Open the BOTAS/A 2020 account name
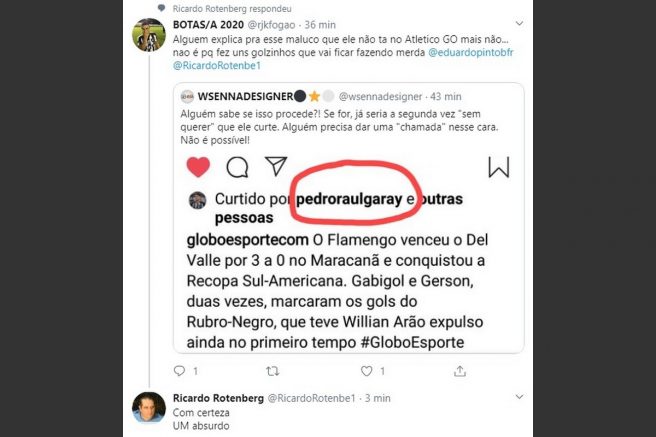This screenshot has height=437, width=656. click(x=206, y=22)
